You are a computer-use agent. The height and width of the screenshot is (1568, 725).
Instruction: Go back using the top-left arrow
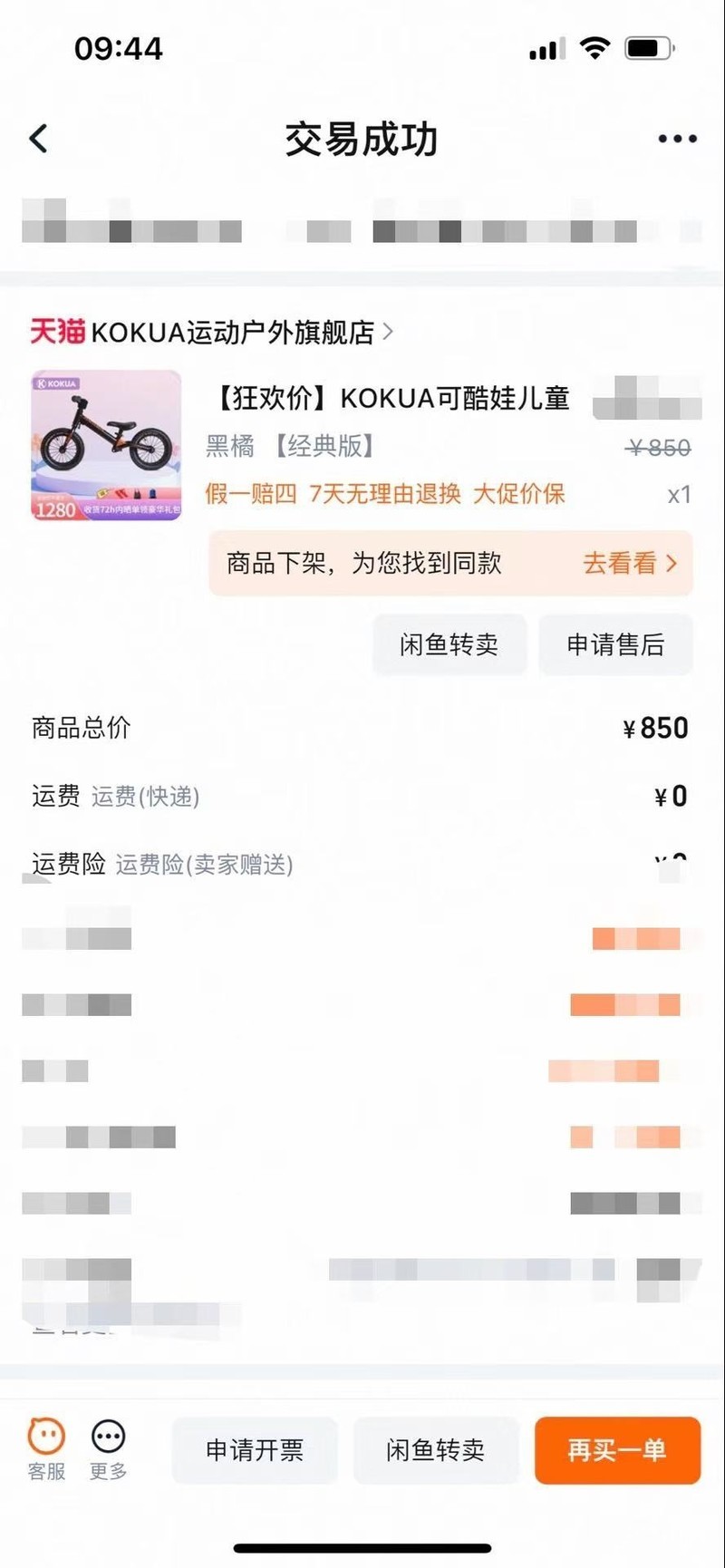(38, 139)
